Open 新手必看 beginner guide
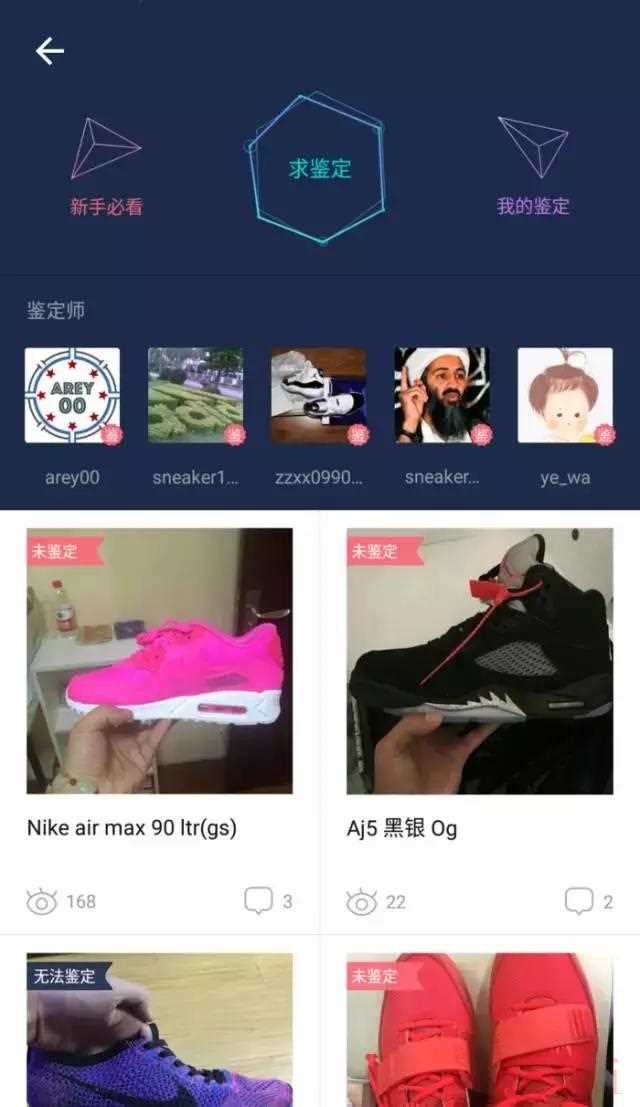Image resolution: width=640 pixels, height=1107 pixels. [x=106, y=166]
